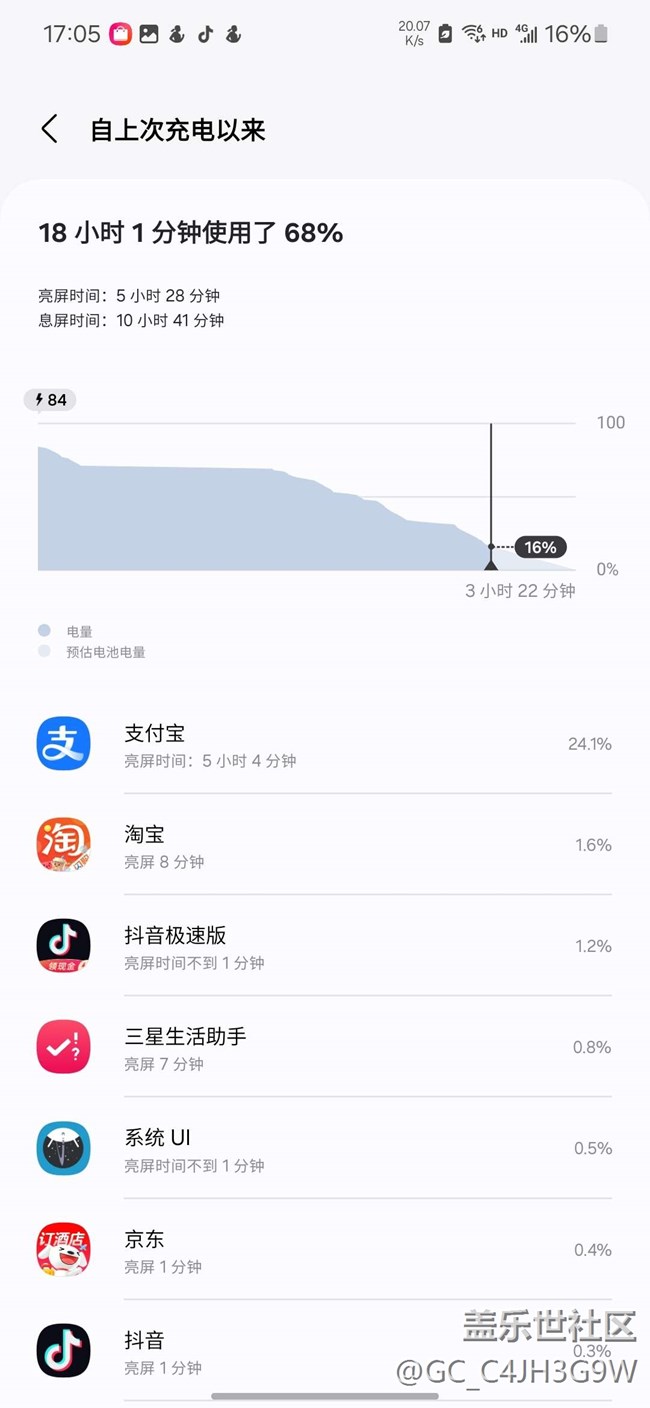
Task: Open 抖音极速版 battery usage details
Action: pyautogui.click(x=325, y=946)
